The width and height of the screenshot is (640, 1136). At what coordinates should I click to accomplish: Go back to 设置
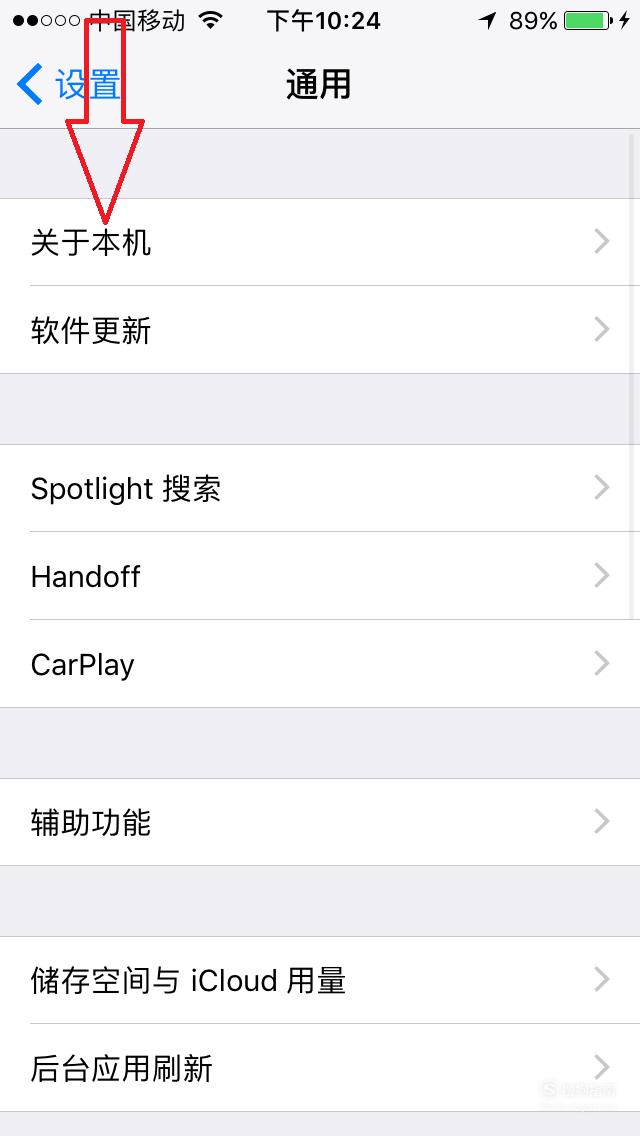coord(68,84)
